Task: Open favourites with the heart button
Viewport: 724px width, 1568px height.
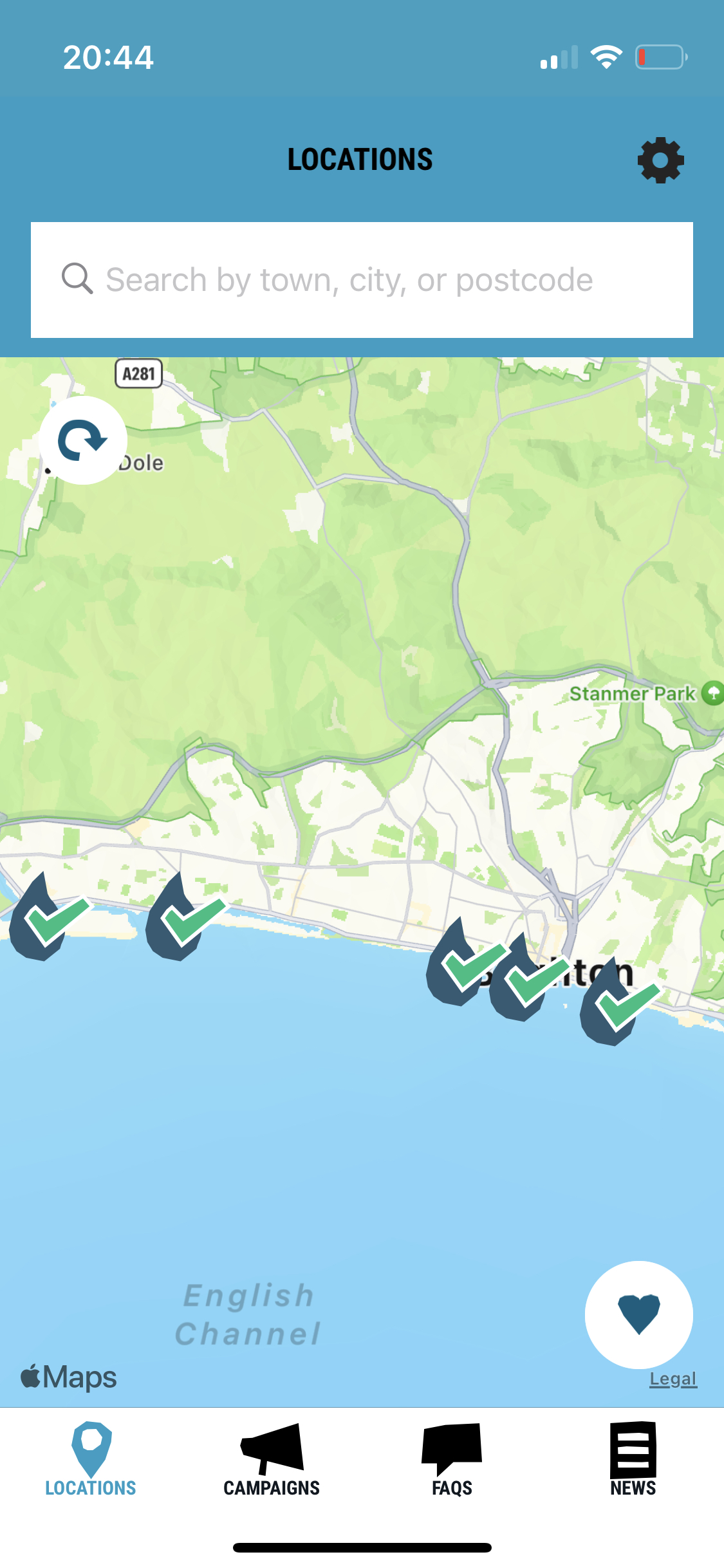Action: tap(638, 1314)
